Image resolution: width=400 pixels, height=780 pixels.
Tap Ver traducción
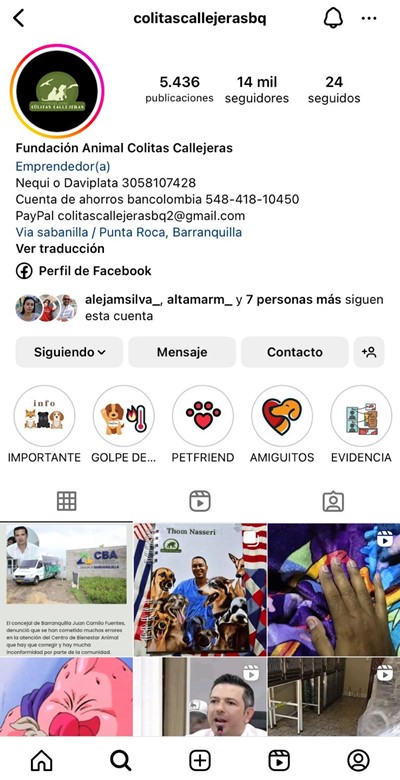pyautogui.click(x=60, y=248)
